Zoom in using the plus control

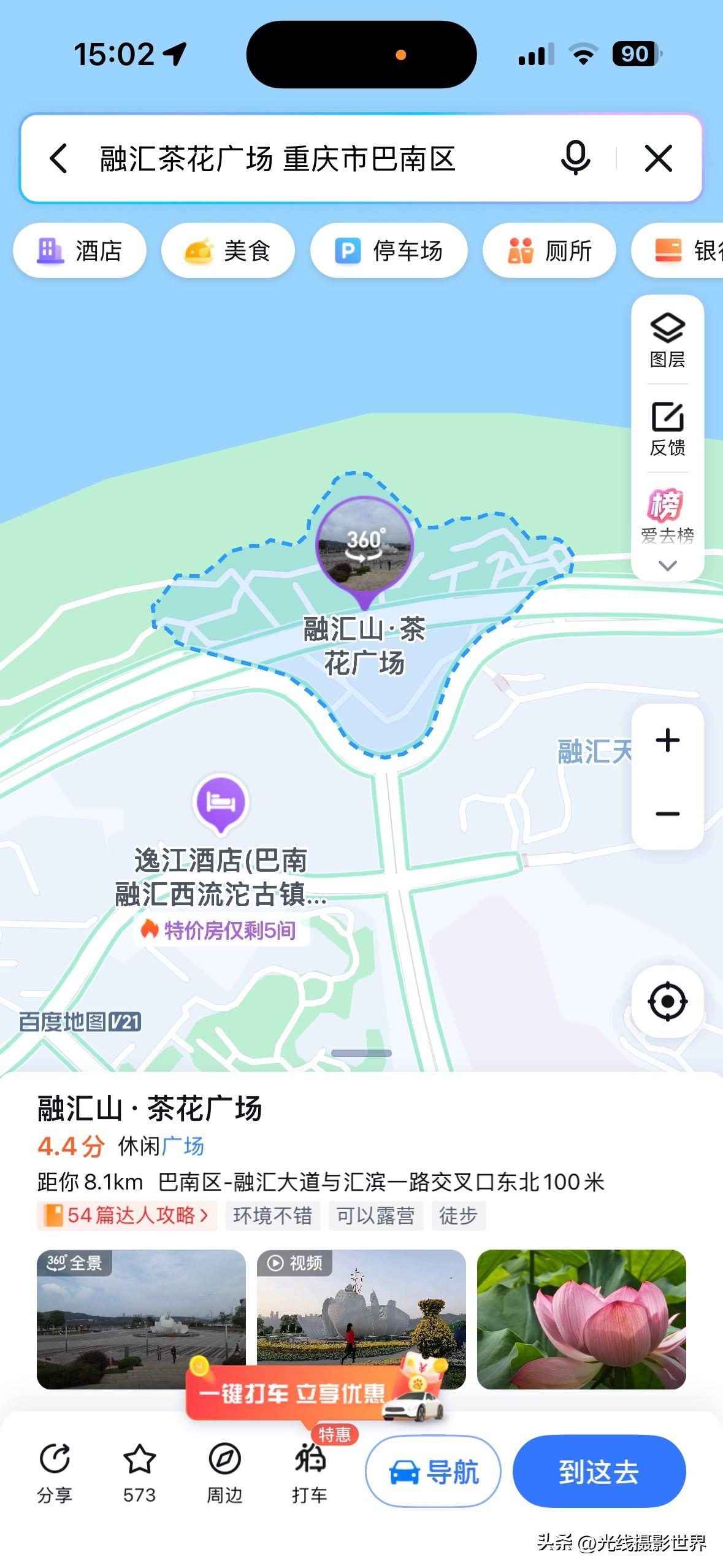(668, 739)
